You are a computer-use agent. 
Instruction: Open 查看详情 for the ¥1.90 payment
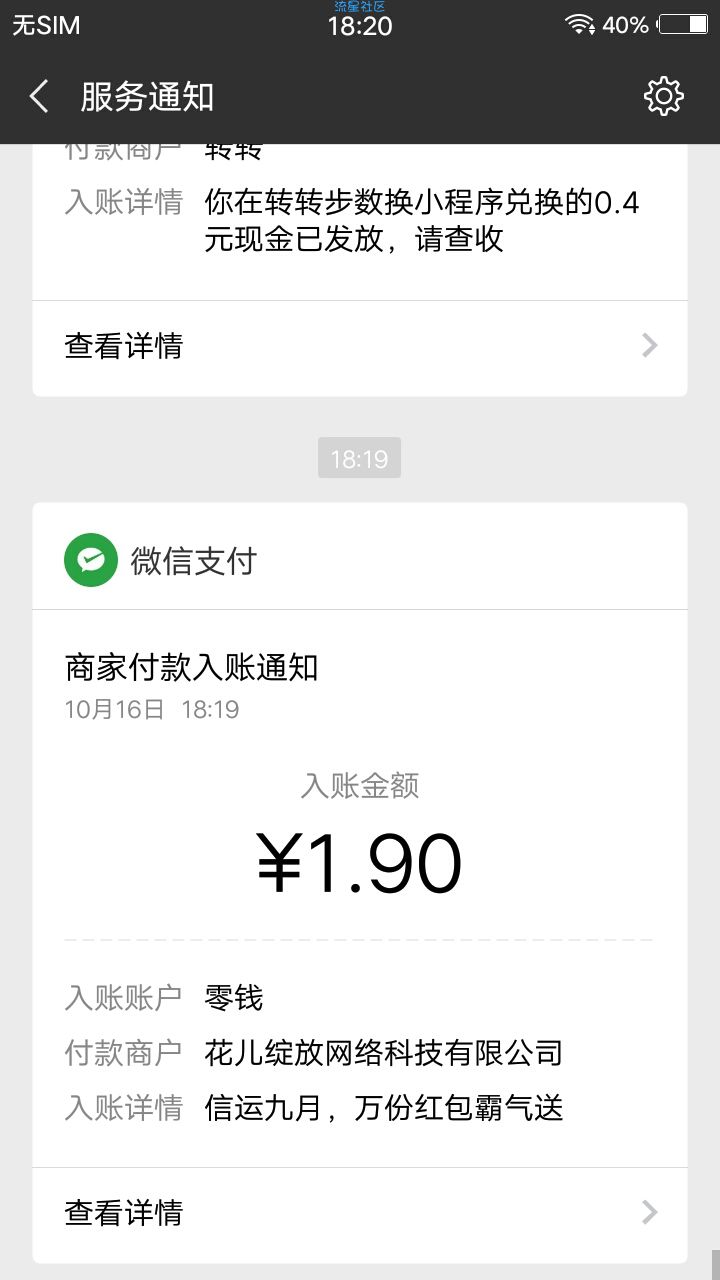point(360,1213)
